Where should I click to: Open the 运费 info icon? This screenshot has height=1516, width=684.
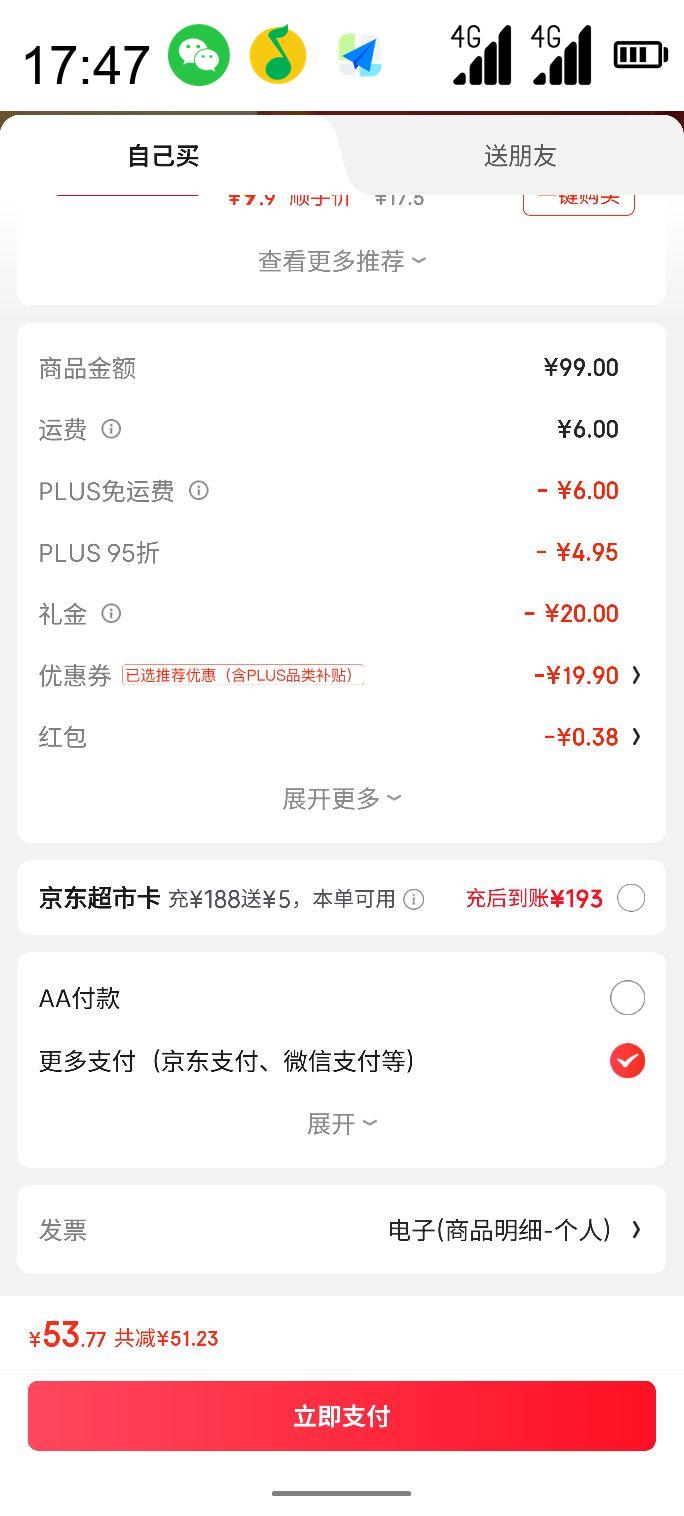[112, 429]
